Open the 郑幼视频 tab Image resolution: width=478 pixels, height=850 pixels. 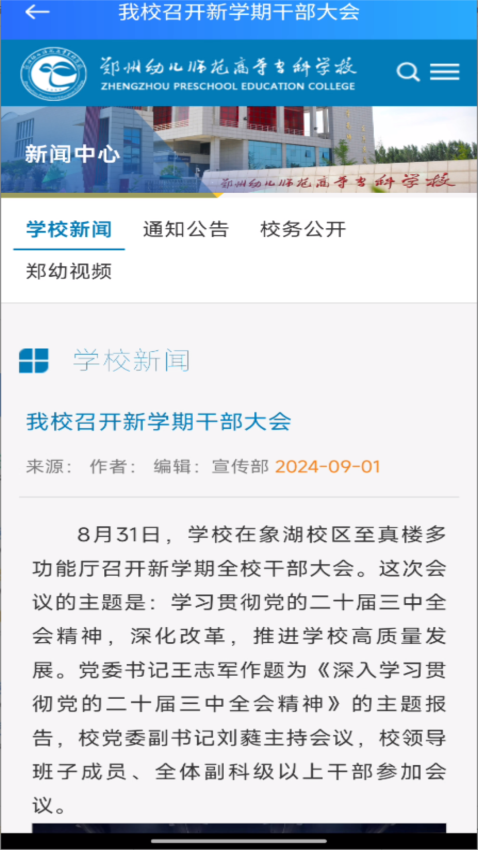[x=69, y=271]
